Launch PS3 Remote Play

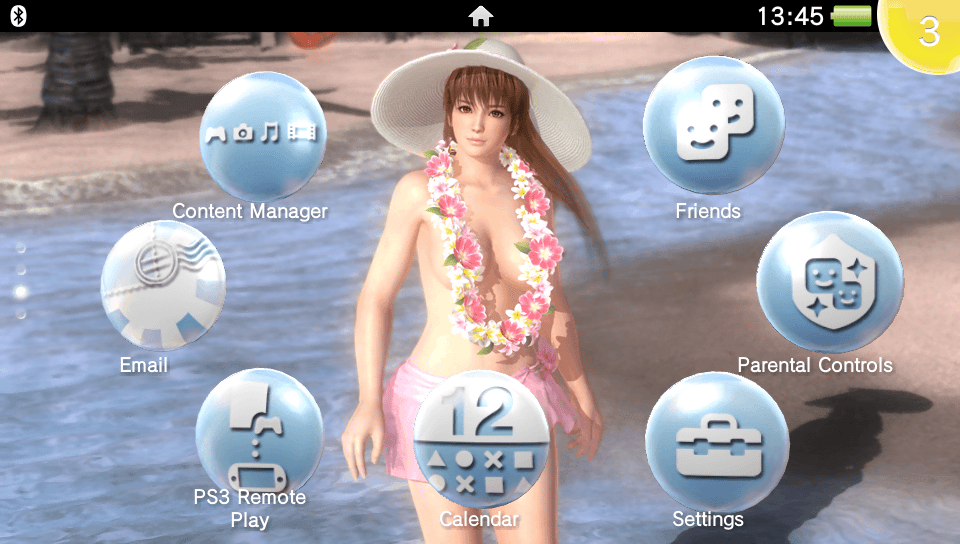coord(259,433)
